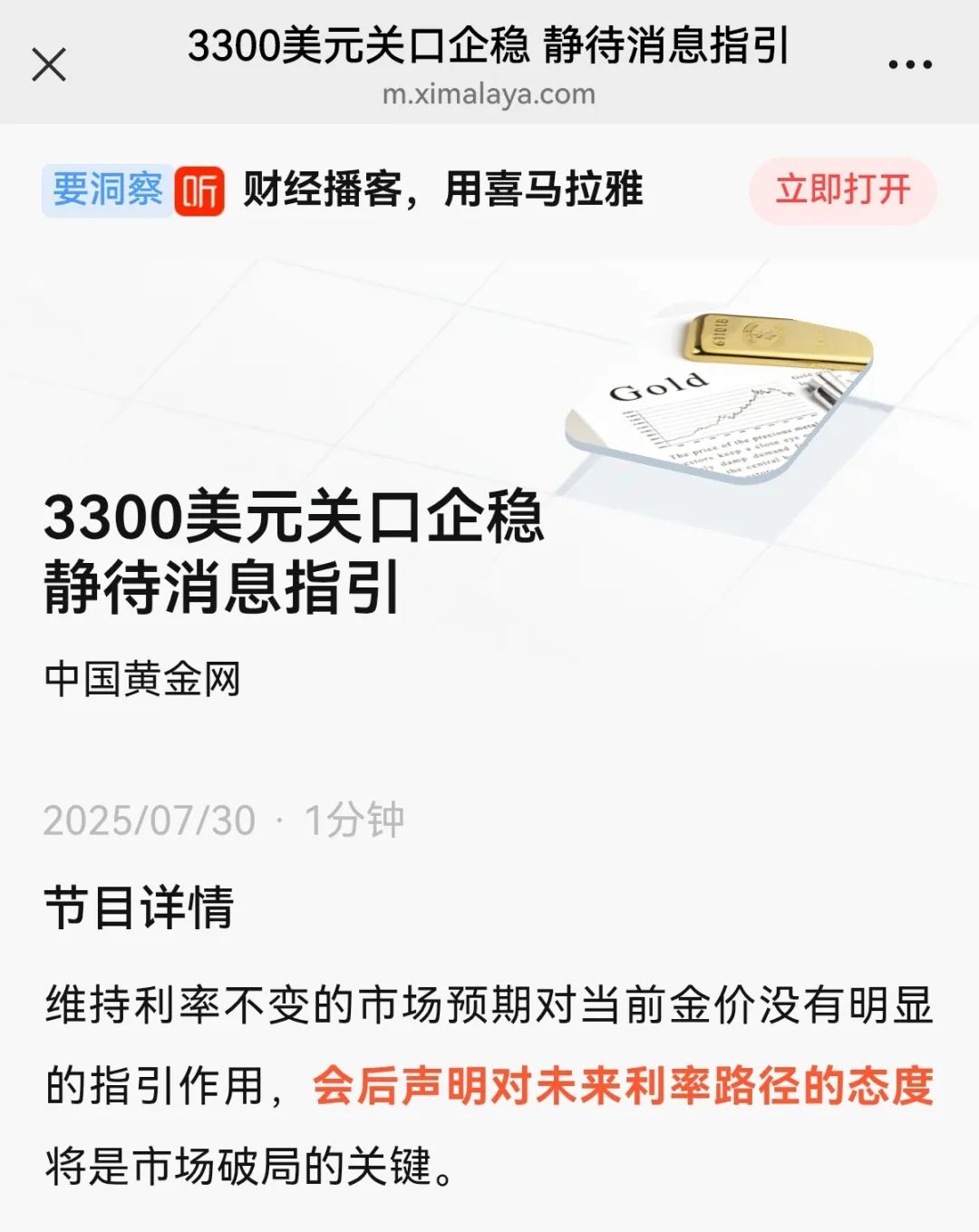The image size is (979, 1232).
Task: Open the 中国黄金网 channel
Action: (142, 679)
